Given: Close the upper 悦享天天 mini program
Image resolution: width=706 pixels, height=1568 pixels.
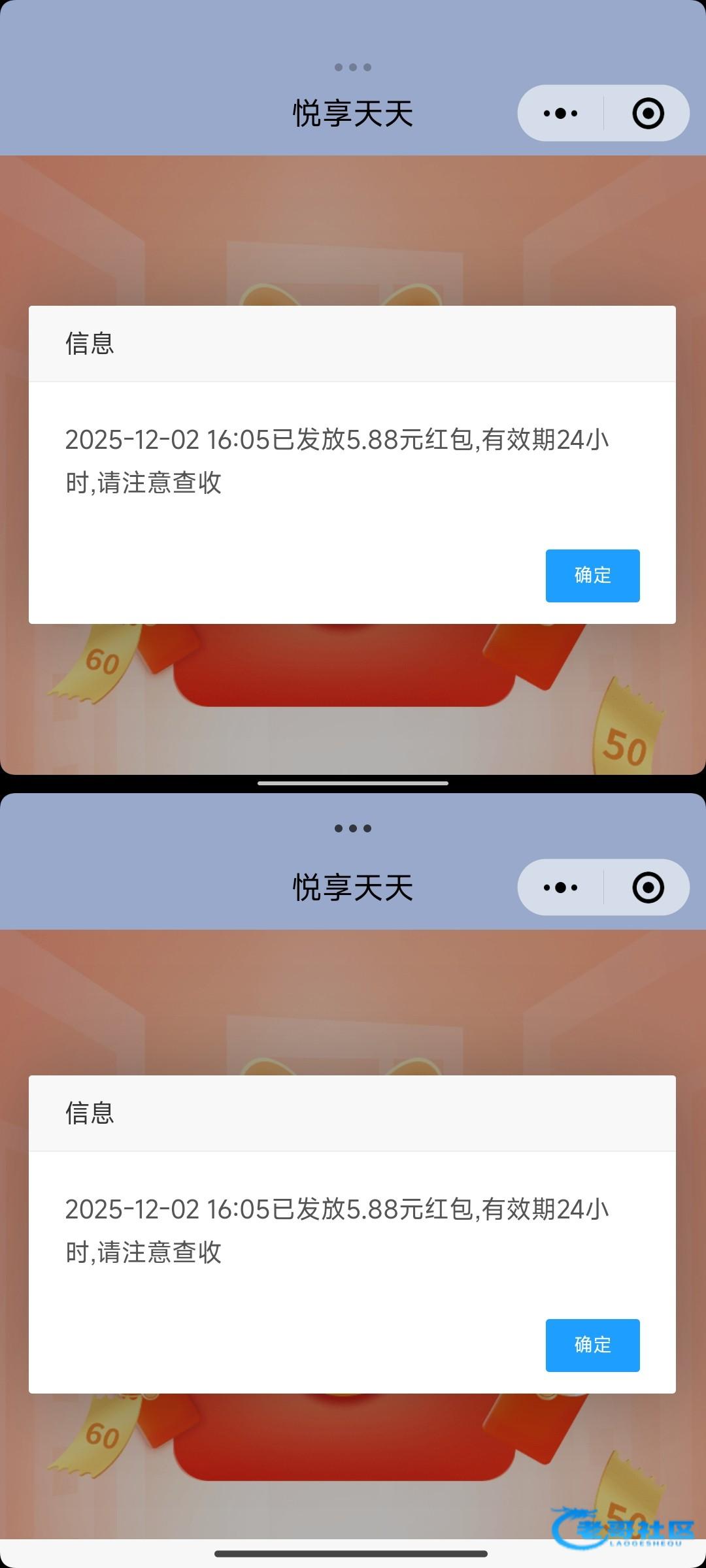Looking at the screenshot, I should (648, 114).
